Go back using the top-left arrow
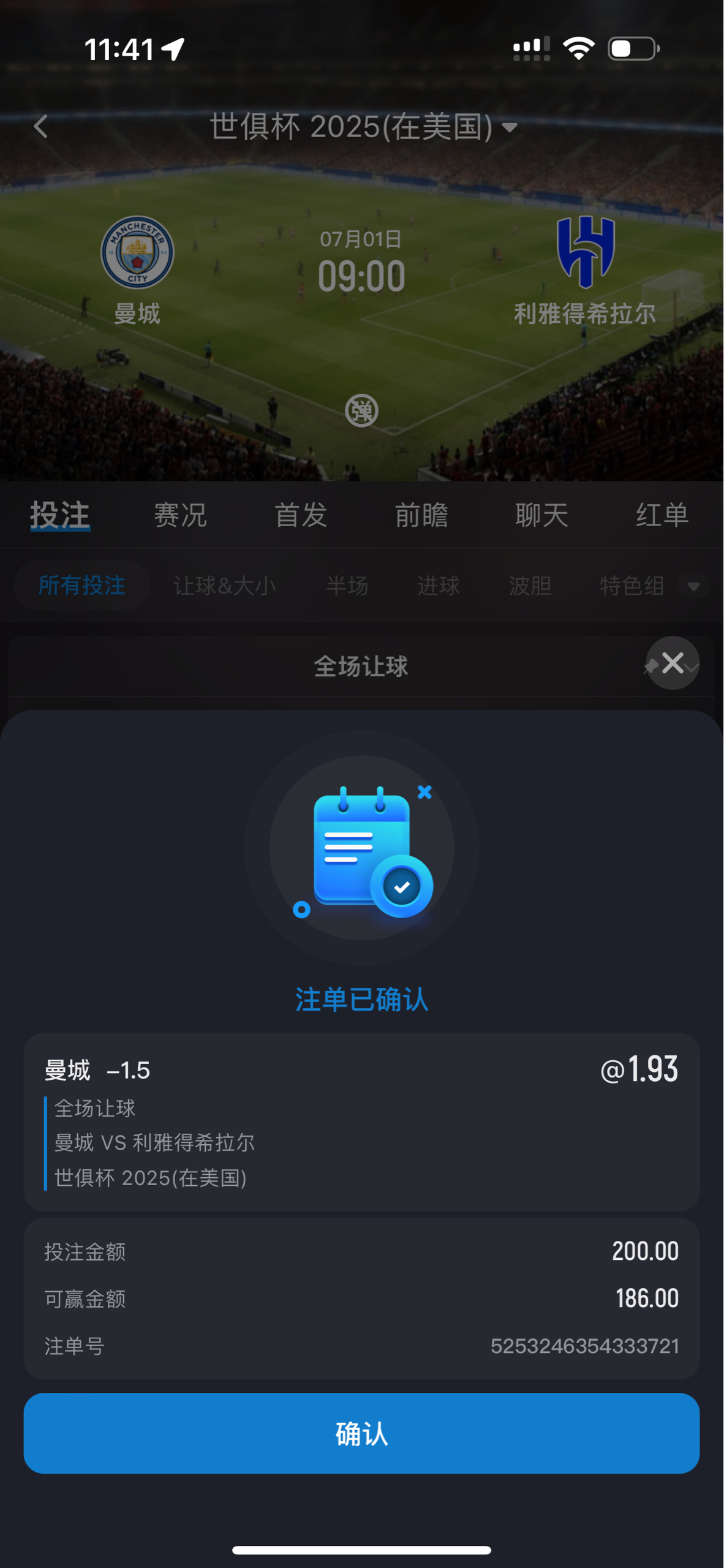The height and width of the screenshot is (1568, 724). coord(40,127)
